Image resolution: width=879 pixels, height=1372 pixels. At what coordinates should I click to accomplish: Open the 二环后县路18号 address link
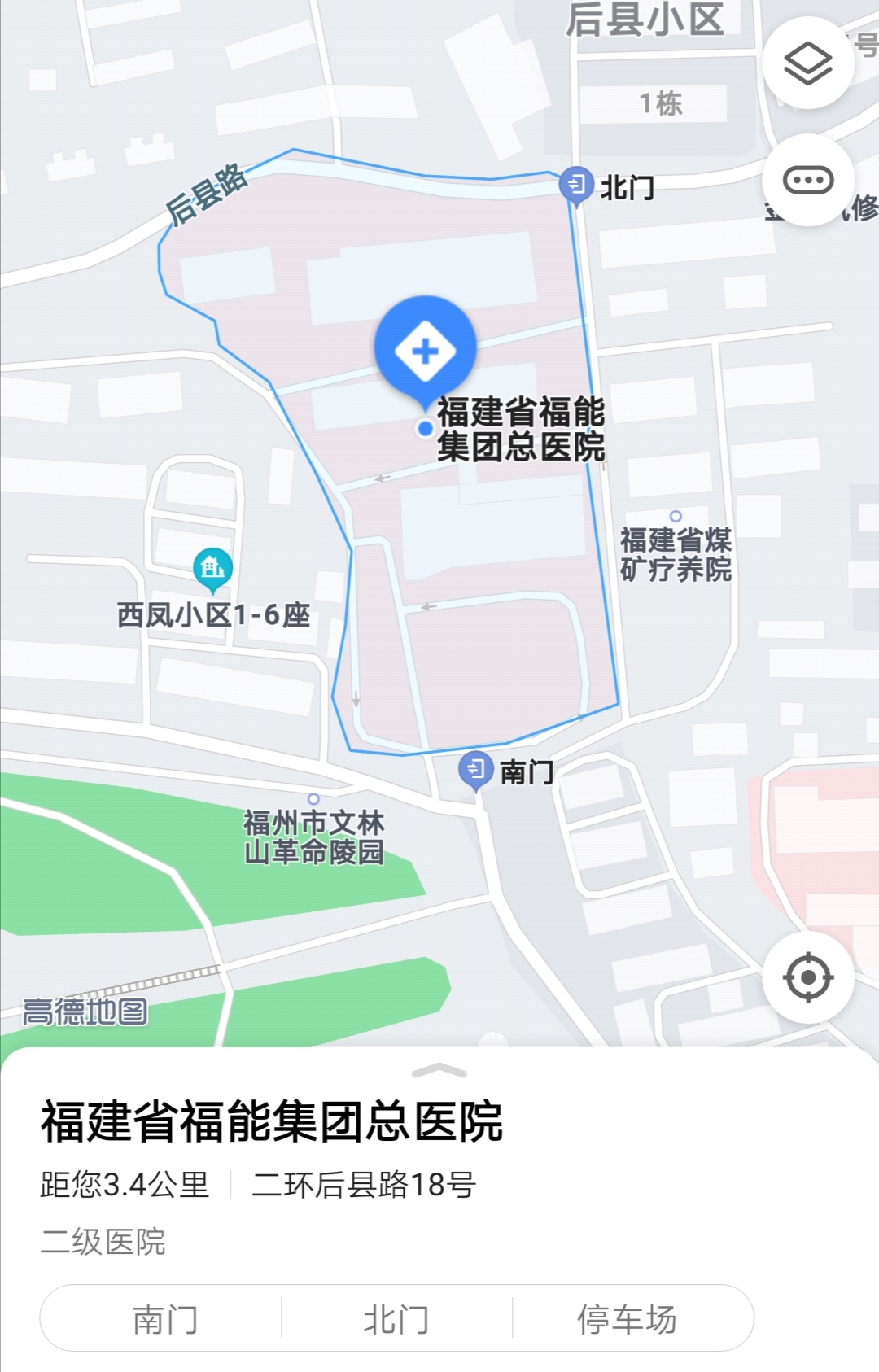point(365,1185)
